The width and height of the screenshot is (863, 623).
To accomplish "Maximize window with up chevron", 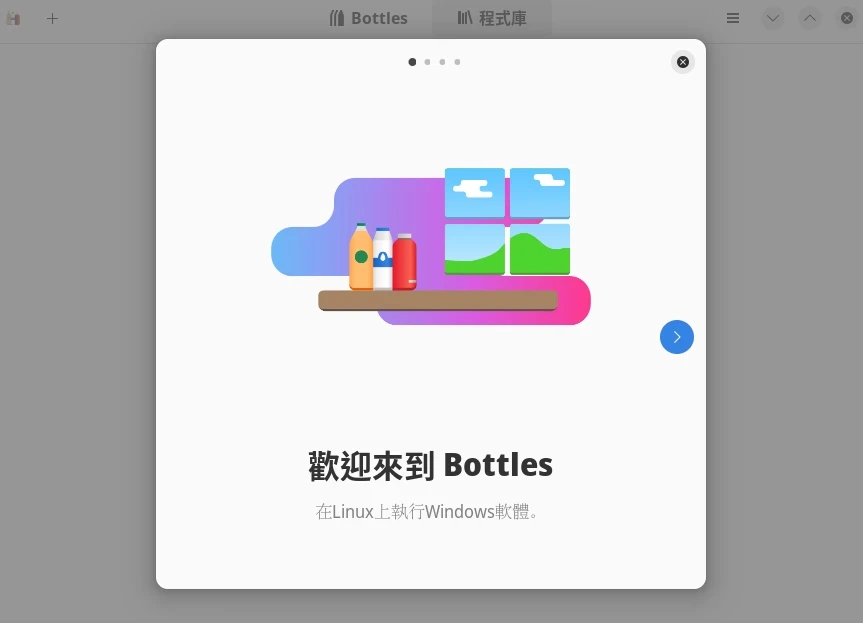I will [x=810, y=18].
